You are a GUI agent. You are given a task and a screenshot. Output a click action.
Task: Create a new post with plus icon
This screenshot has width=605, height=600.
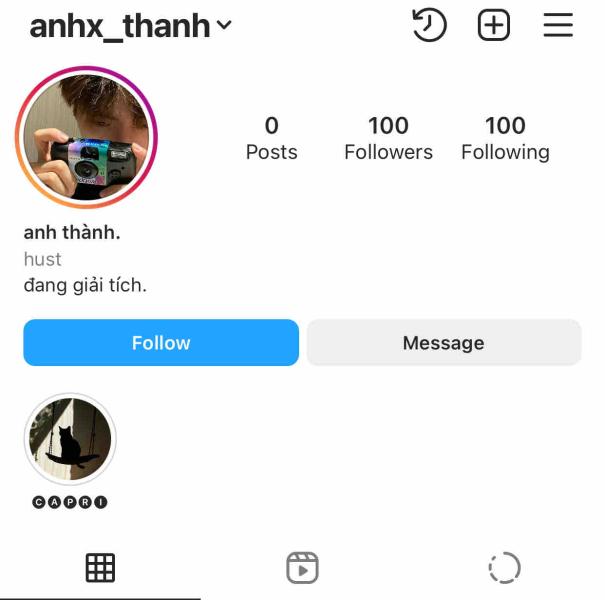pos(494,25)
